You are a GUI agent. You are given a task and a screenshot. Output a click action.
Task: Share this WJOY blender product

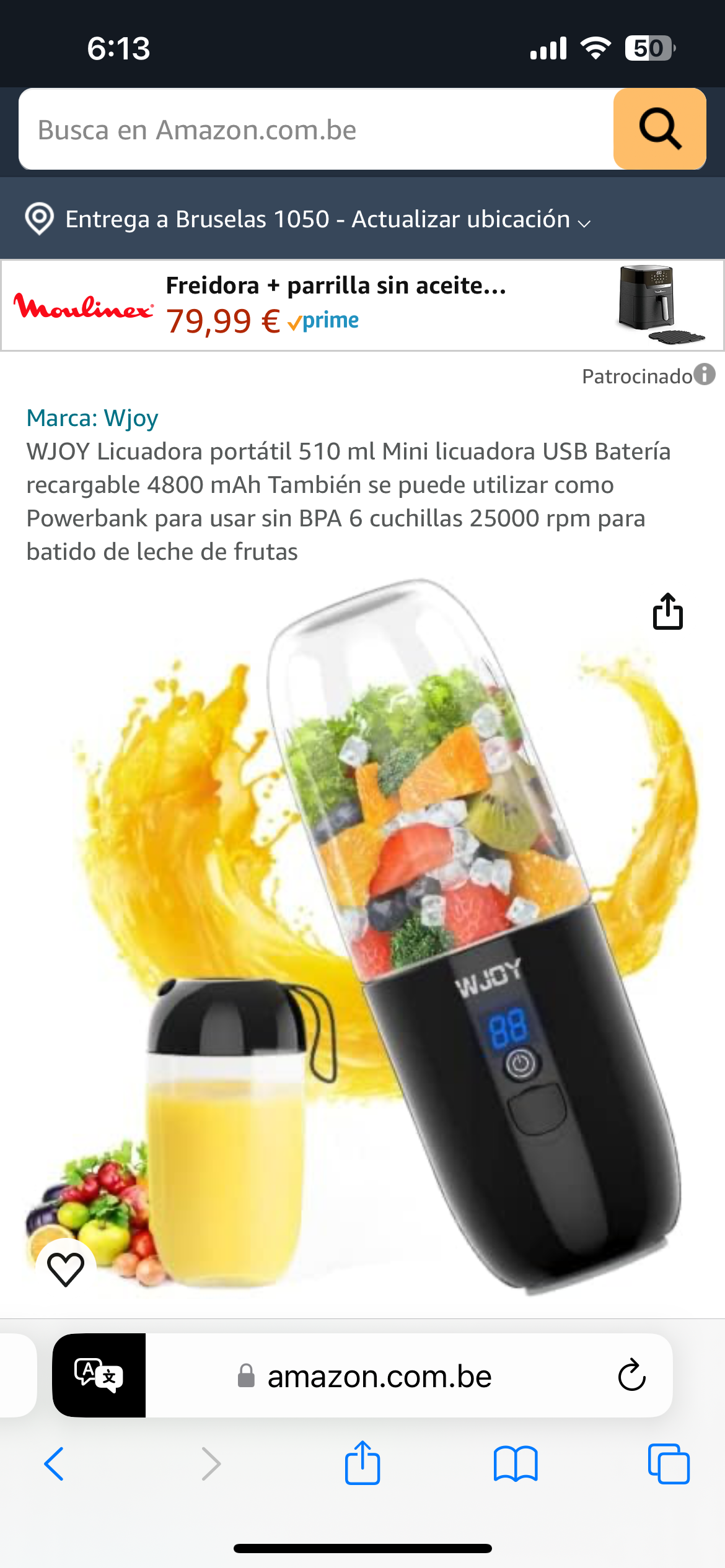tap(667, 612)
